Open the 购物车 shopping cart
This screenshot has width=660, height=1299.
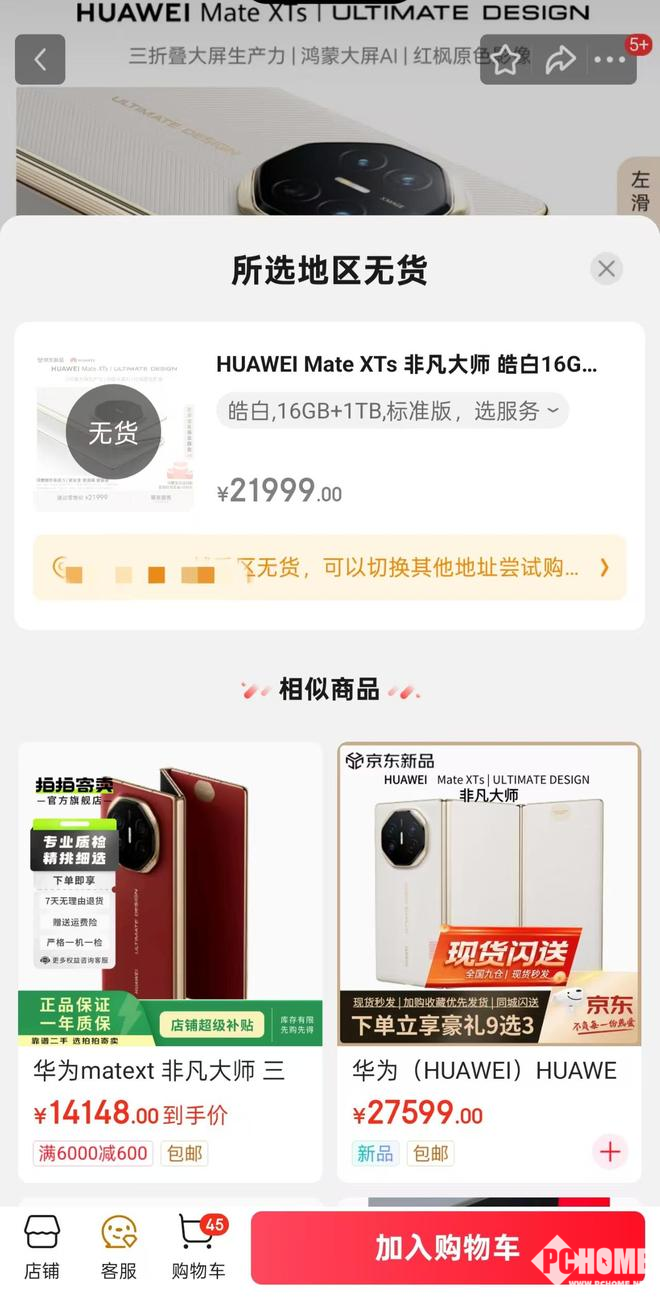point(198,1247)
